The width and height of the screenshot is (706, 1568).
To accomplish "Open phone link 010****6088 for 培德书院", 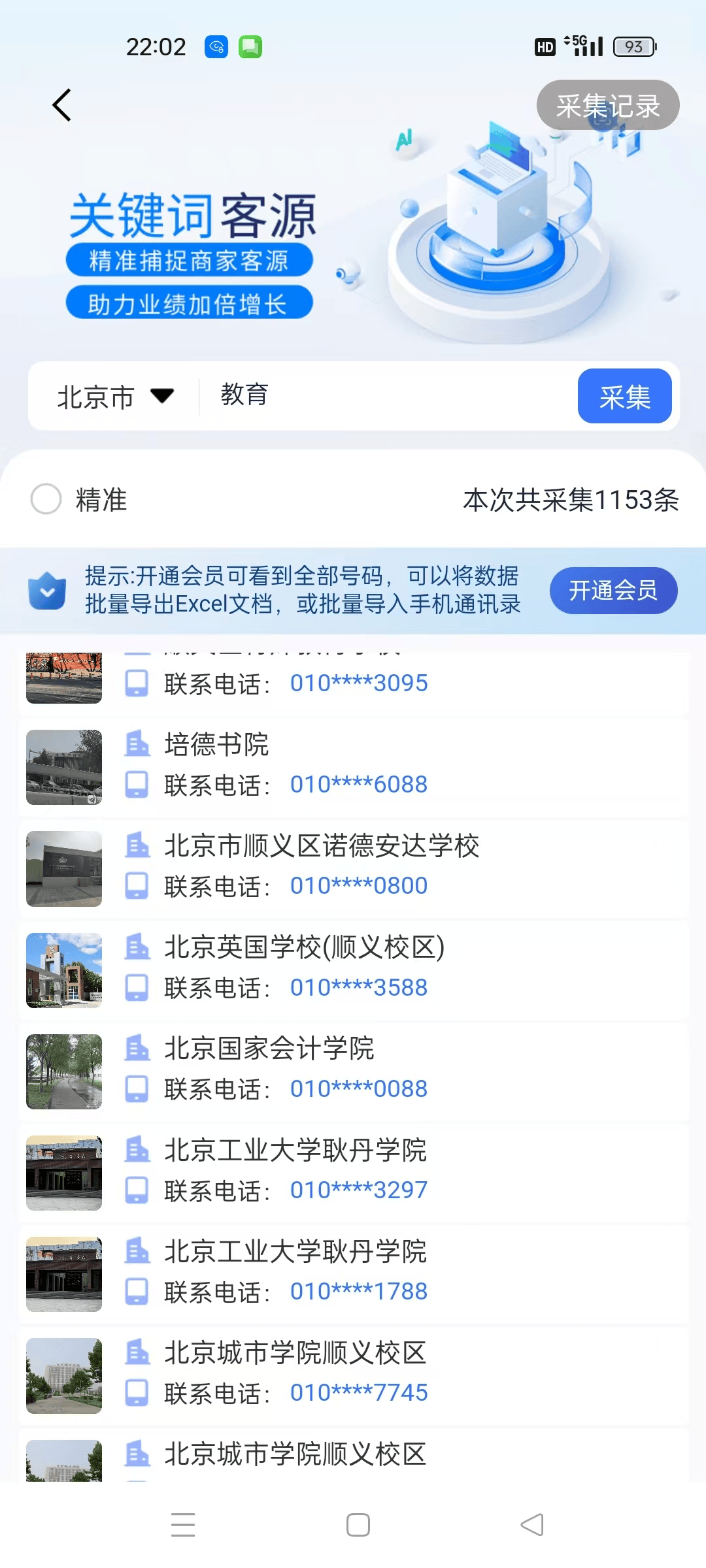I will coord(359,783).
